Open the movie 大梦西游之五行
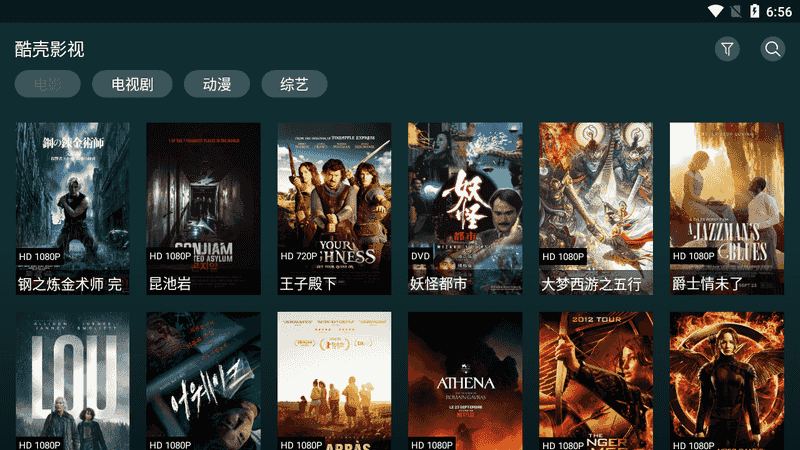The height and width of the screenshot is (450, 800). [x=596, y=208]
